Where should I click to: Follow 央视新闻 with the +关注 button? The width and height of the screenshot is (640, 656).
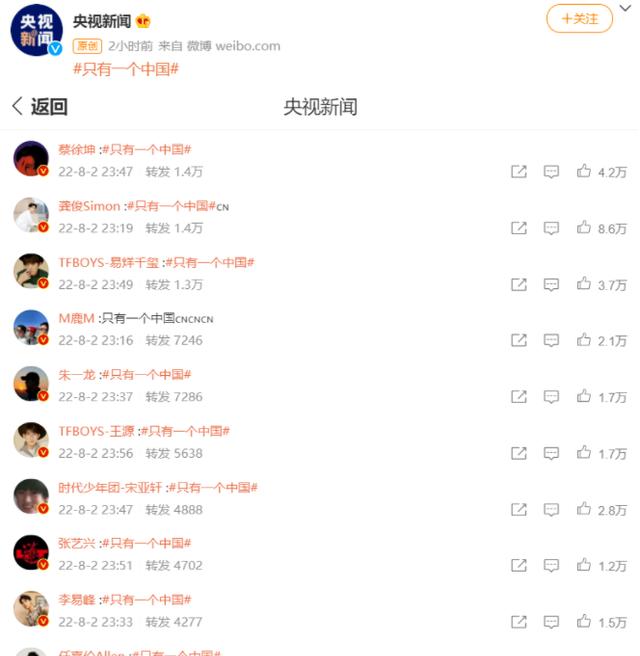click(579, 19)
